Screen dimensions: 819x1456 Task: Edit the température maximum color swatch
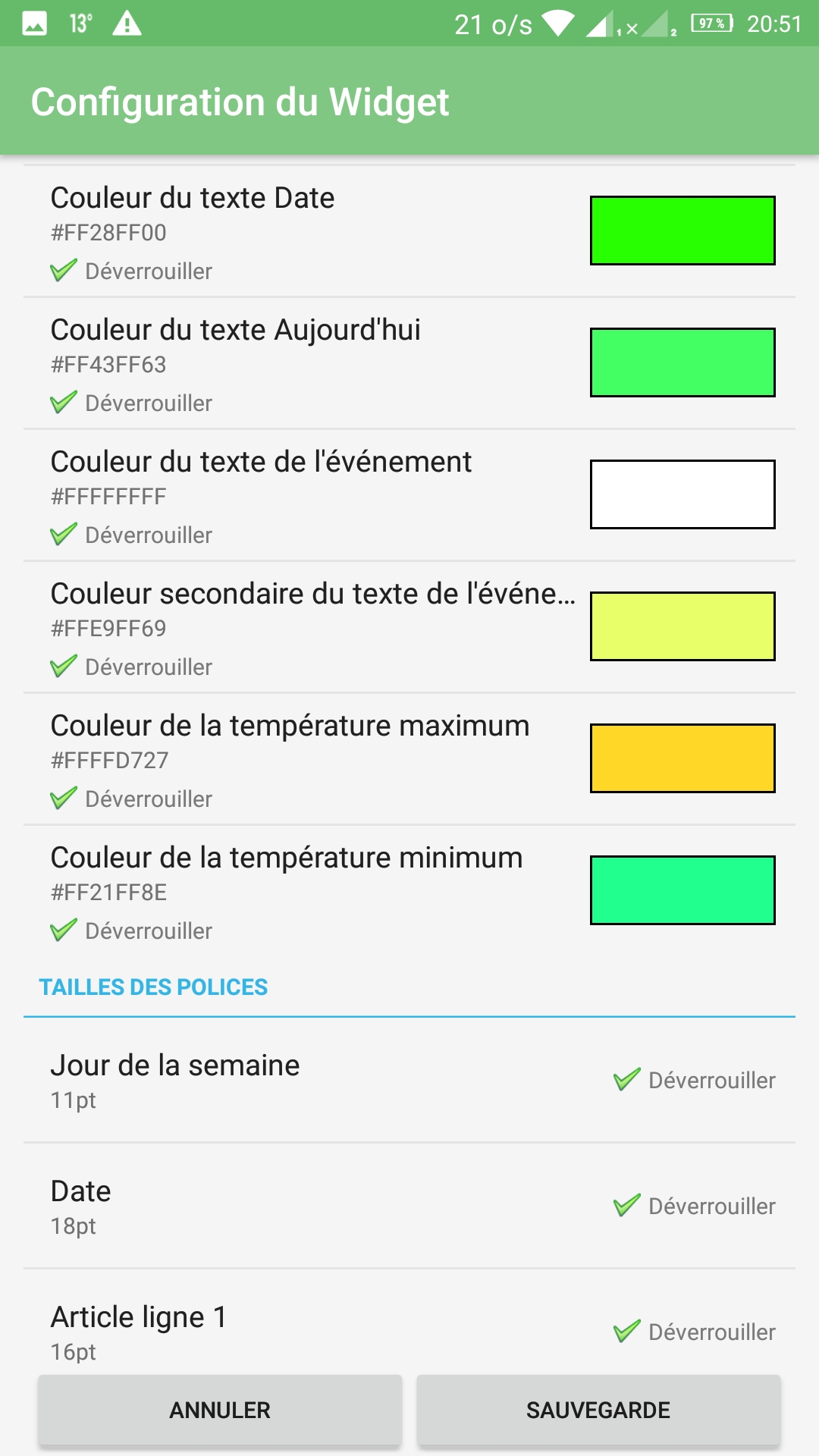tap(682, 758)
